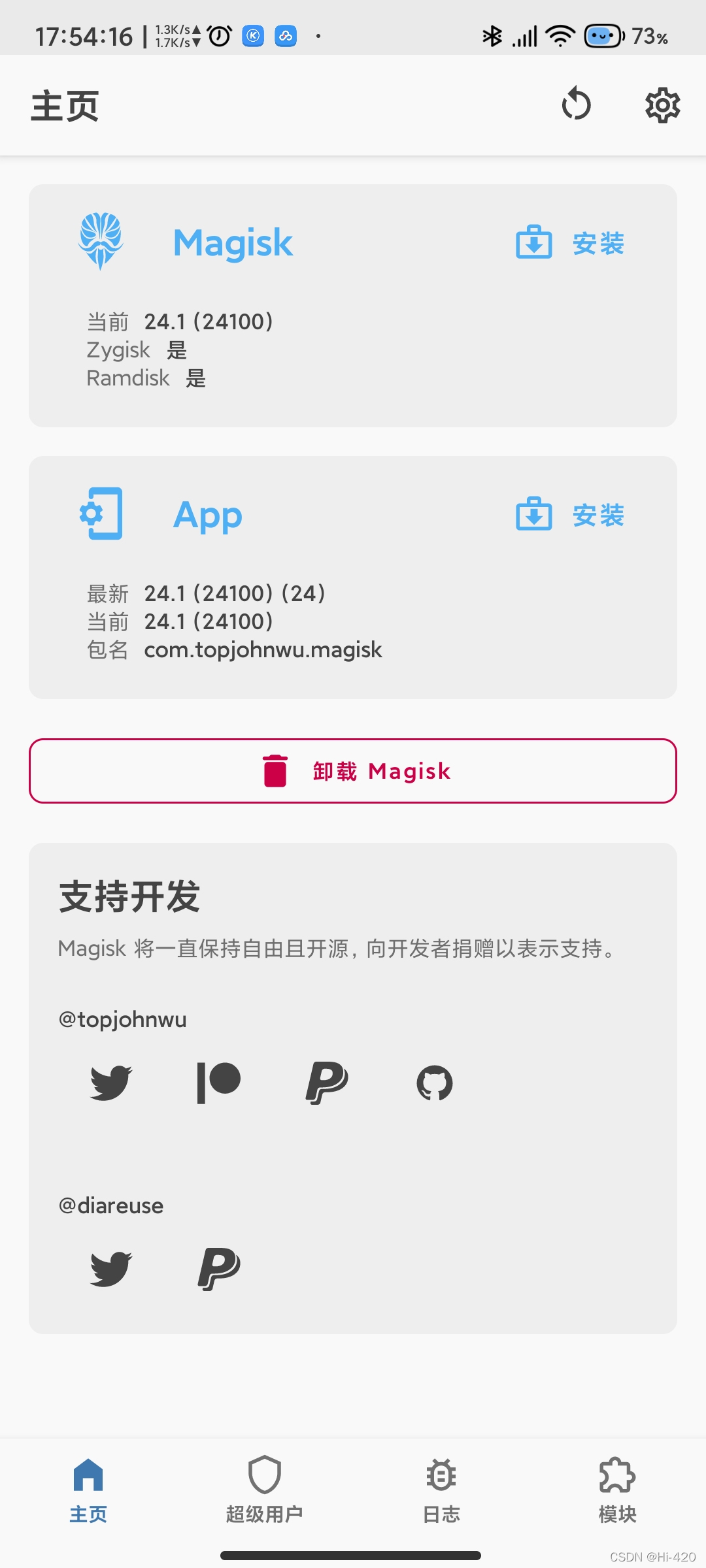Open topjohnwu's Twitter profile

coord(110,1083)
